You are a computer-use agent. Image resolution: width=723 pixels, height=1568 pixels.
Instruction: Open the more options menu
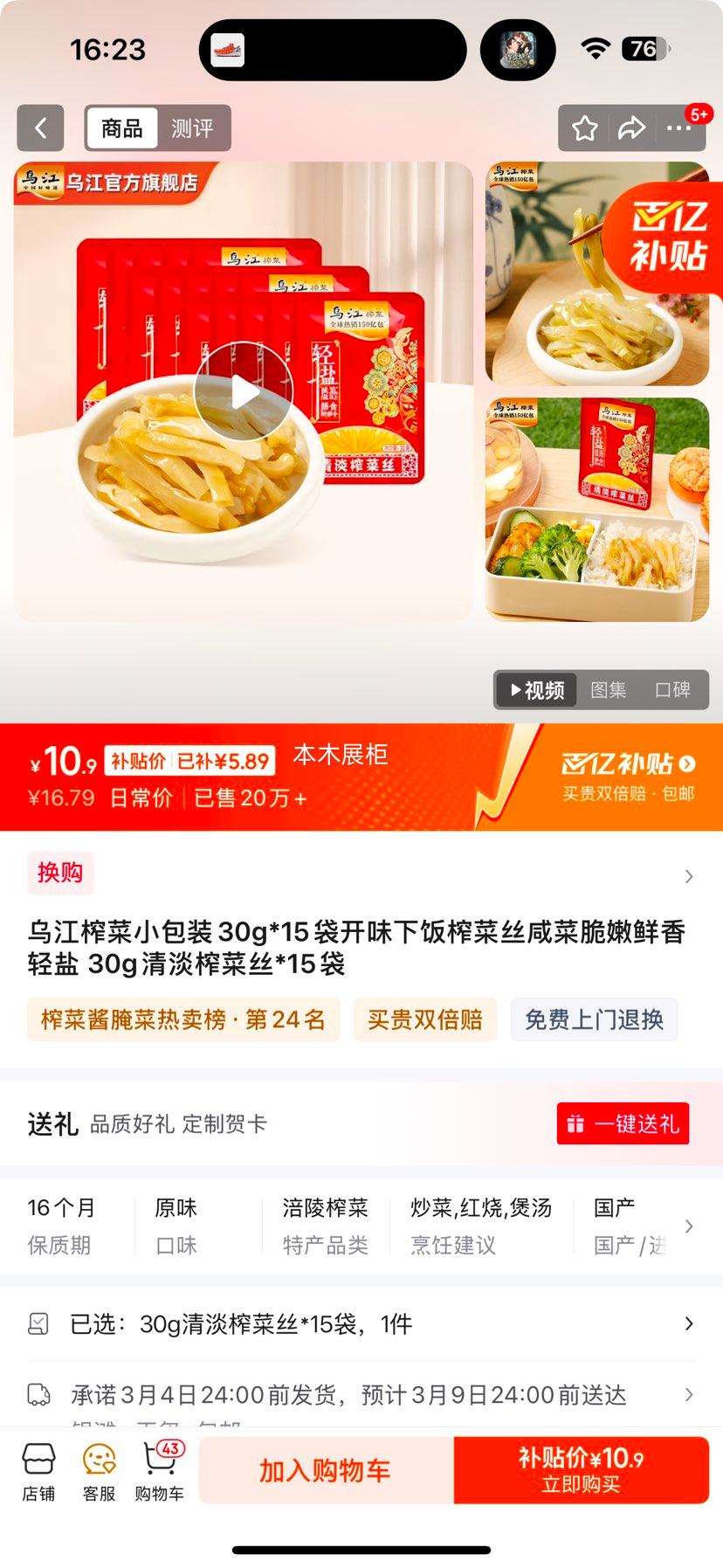678,128
